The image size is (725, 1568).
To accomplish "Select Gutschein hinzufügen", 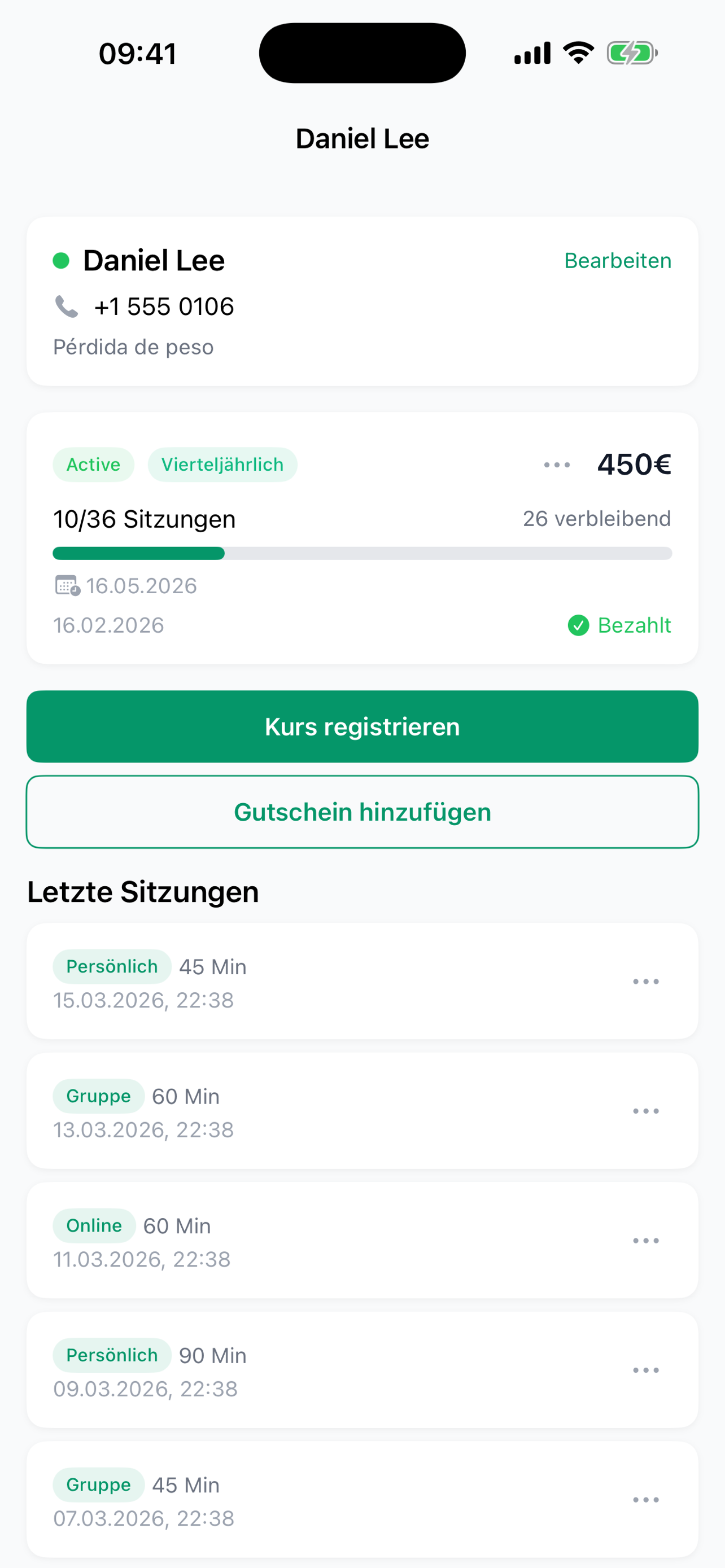I will point(362,812).
